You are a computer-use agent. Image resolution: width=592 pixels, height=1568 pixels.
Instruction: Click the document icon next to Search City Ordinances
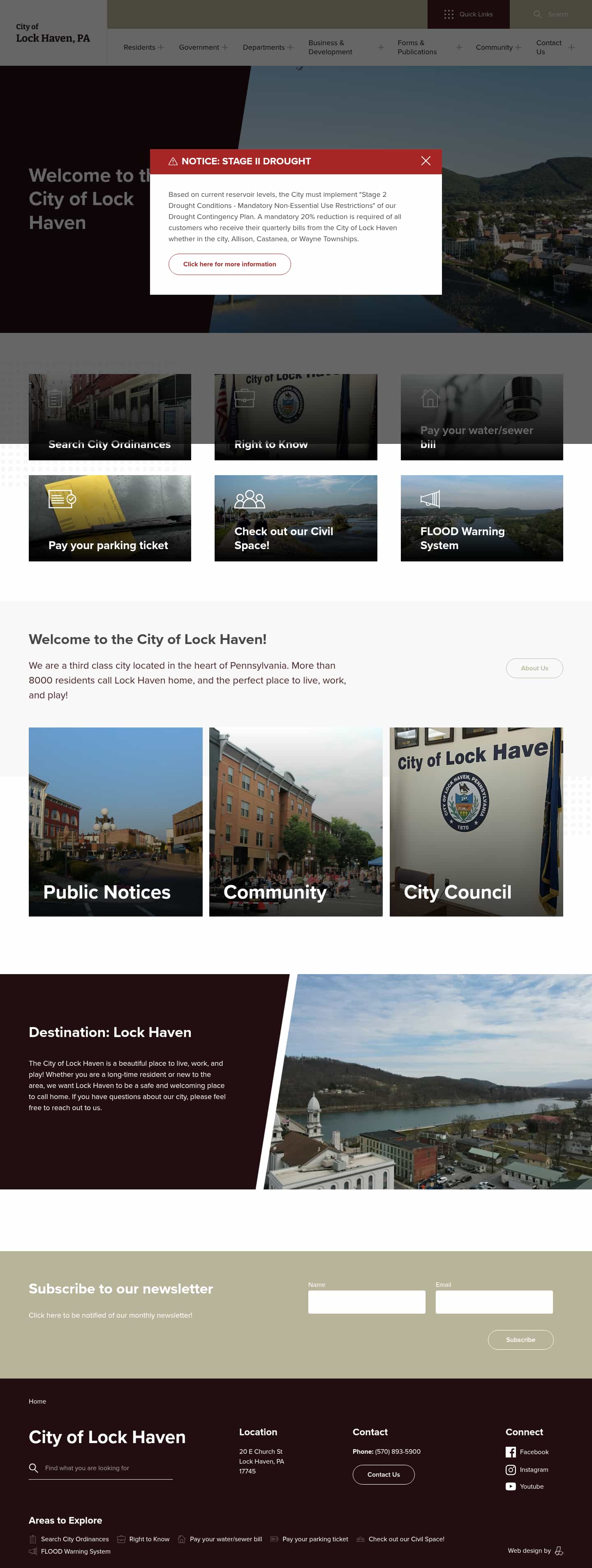click(x=55, y=400)
